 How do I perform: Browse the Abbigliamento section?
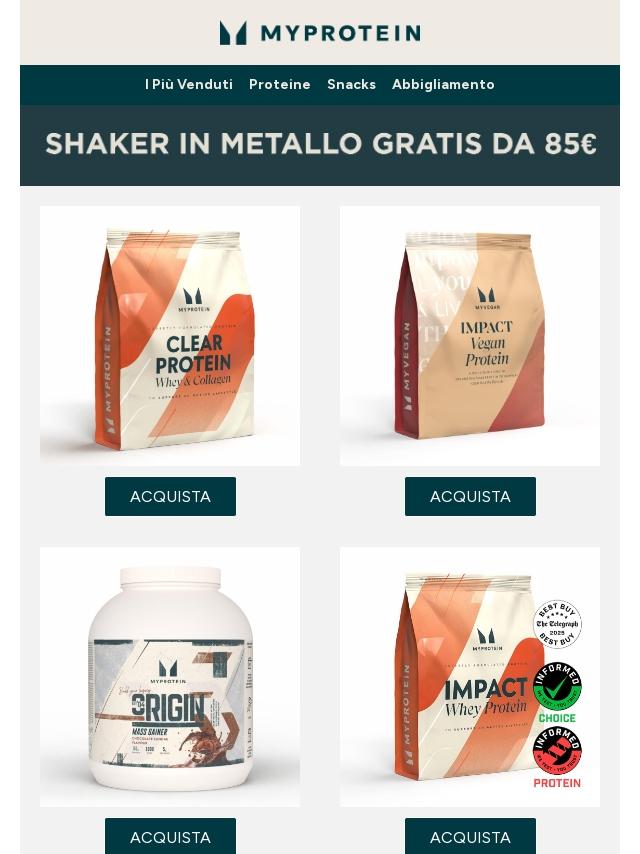tap(443, 84)
